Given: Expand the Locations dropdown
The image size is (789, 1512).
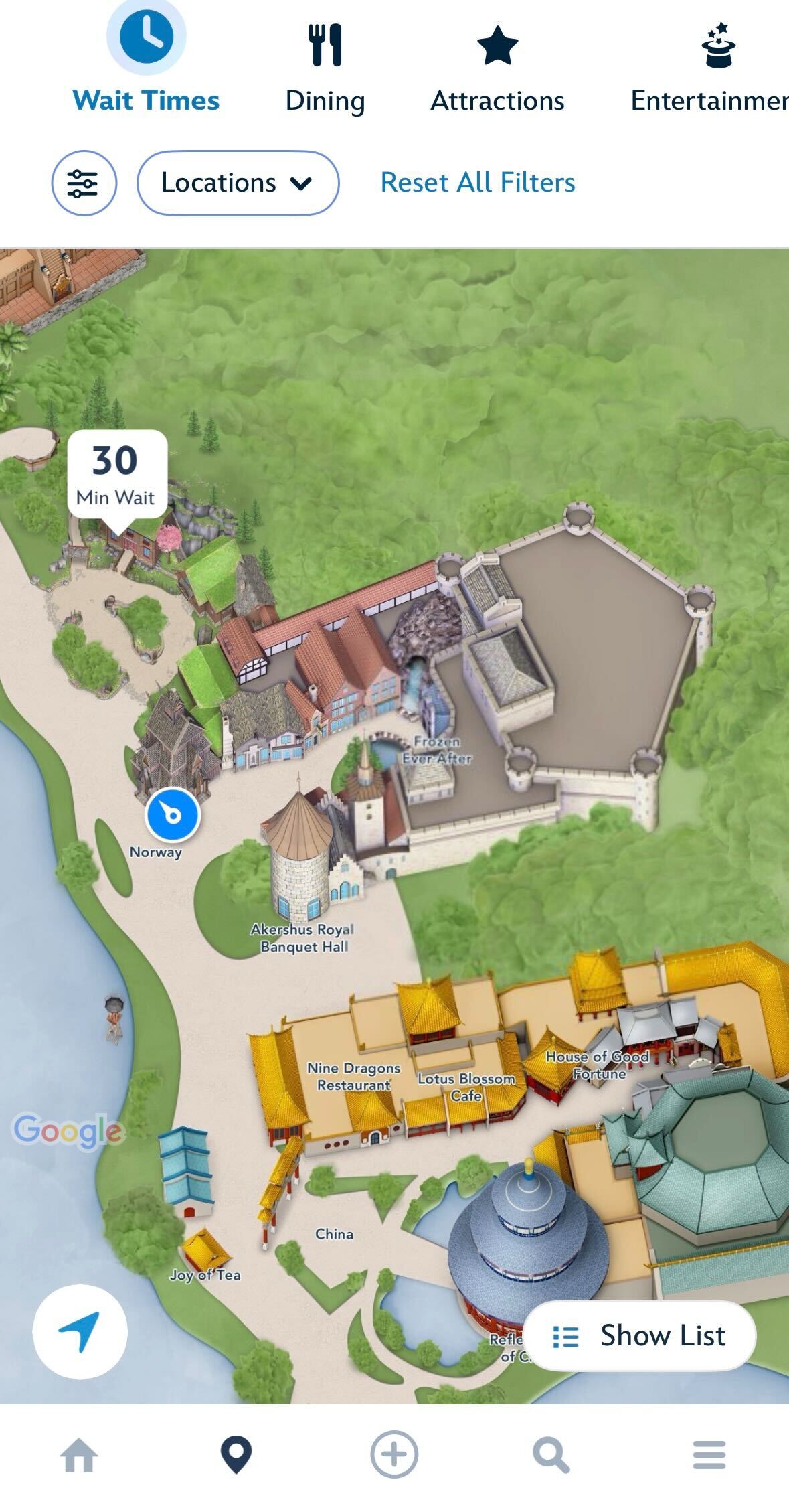Looking at the screenshot, I should click(x=238, y=183).
